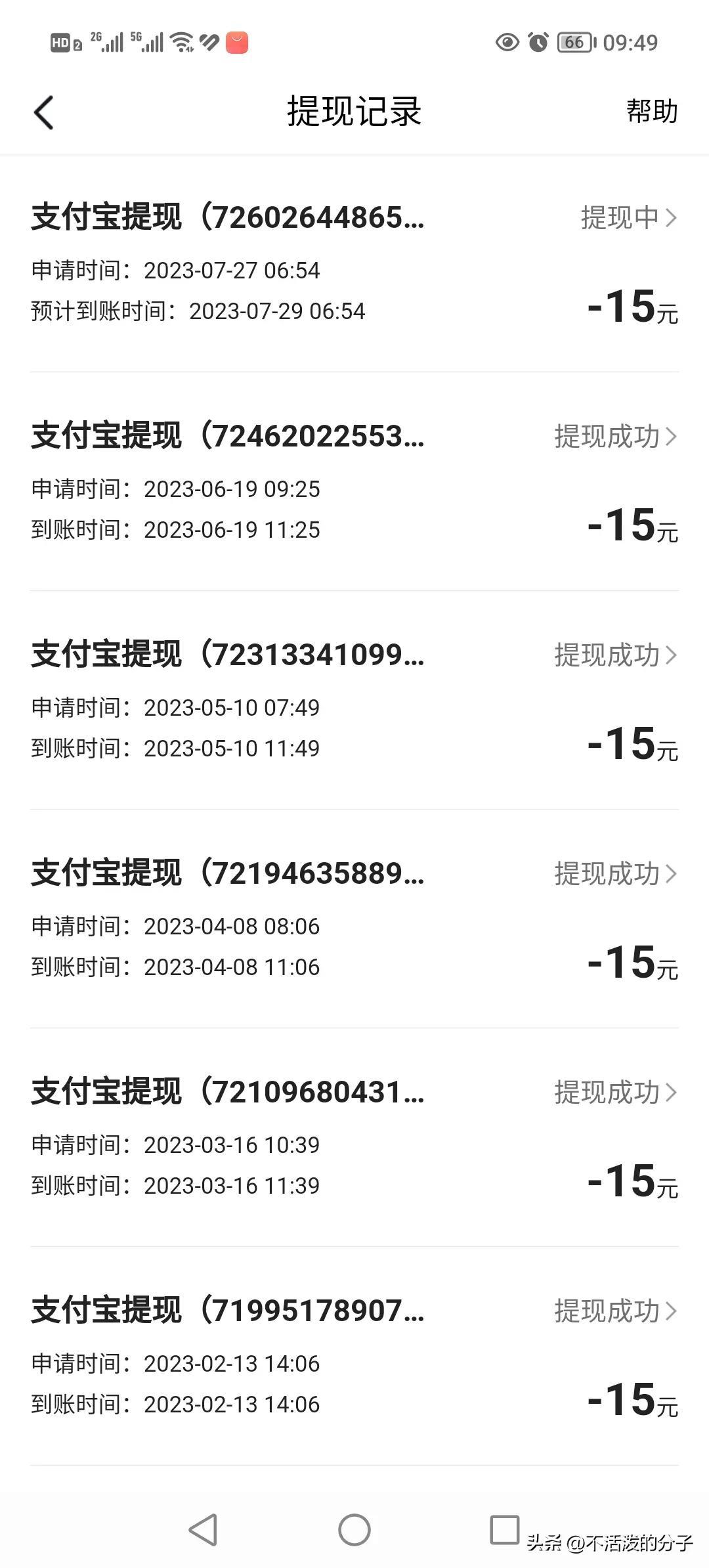This screenshot has height=1568, width=709.
Task: Open the 帮助 help link
Action: (x=651, y=112)
